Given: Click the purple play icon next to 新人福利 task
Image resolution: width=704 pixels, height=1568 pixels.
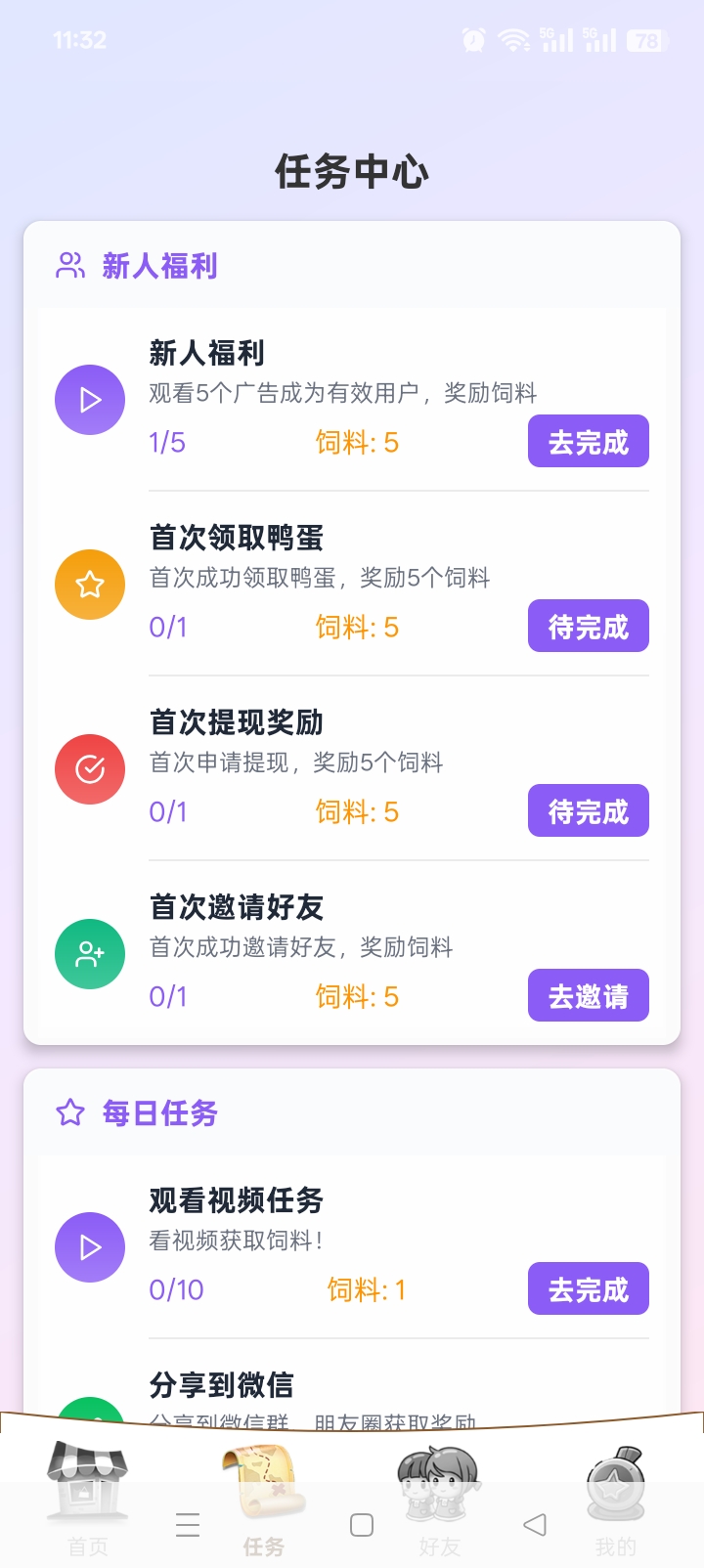Looking at the screenshot, I should coord(89,400).
